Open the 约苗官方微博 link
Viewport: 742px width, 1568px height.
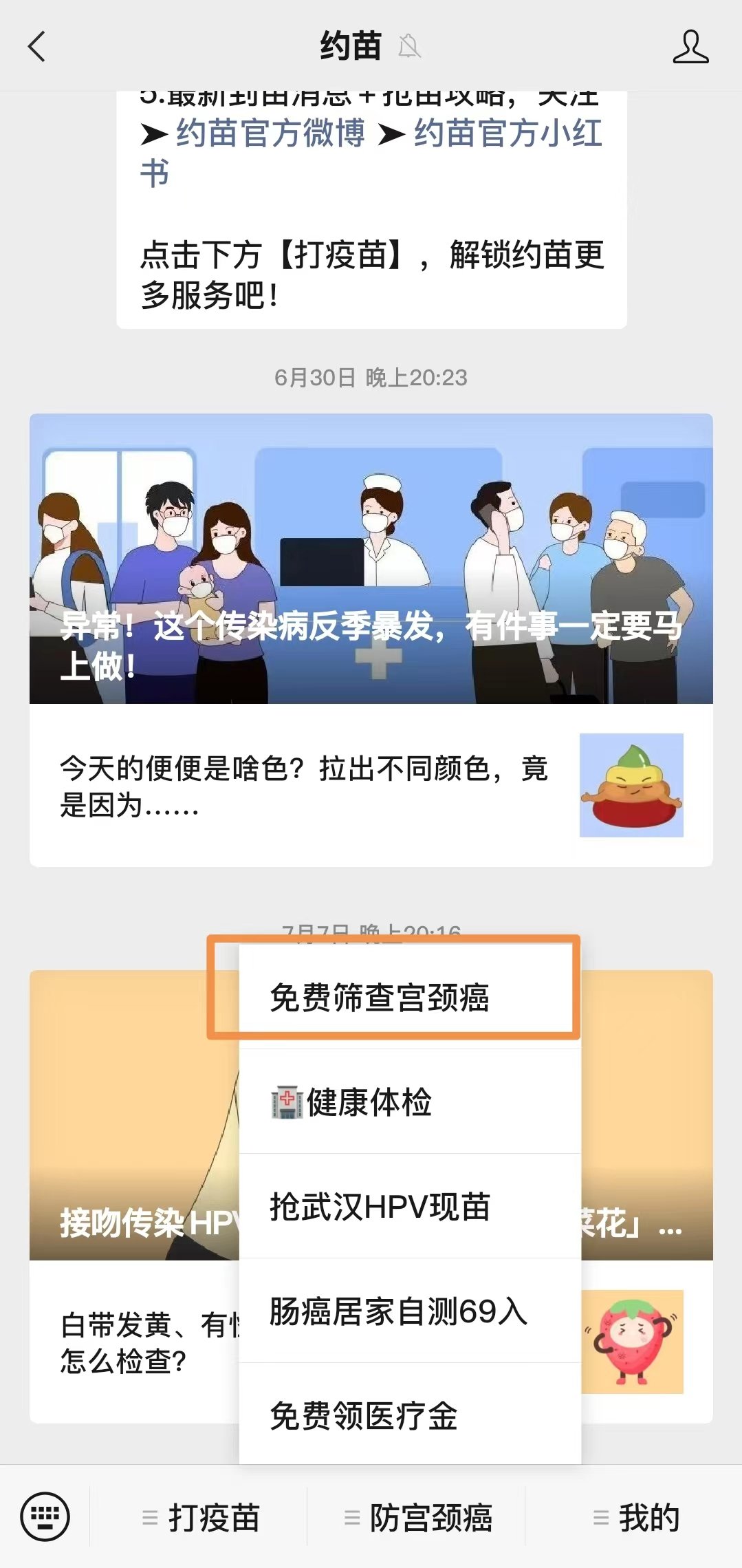pyautogui.click(x=270, y=133)
